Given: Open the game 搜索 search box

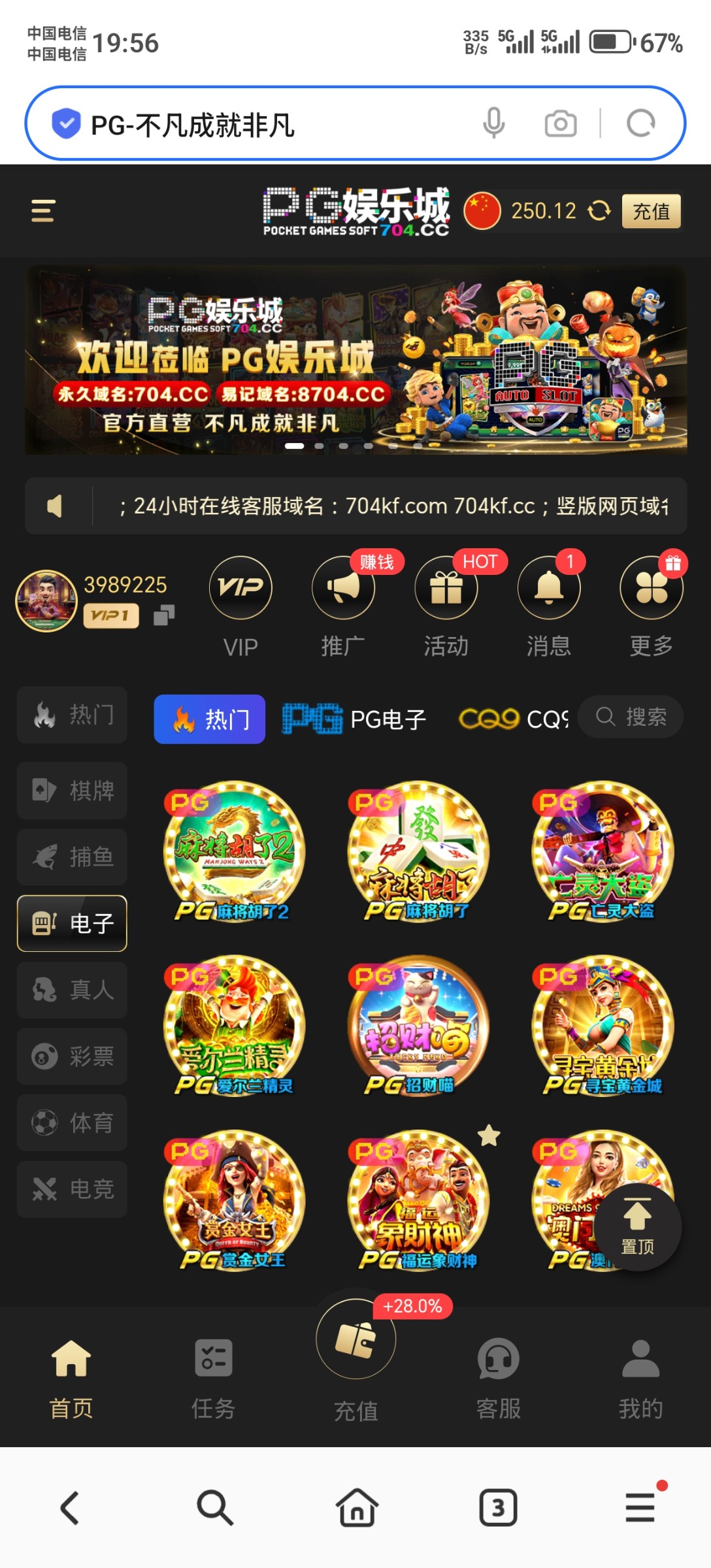Looking at the screenshot, I should [631, 717].
